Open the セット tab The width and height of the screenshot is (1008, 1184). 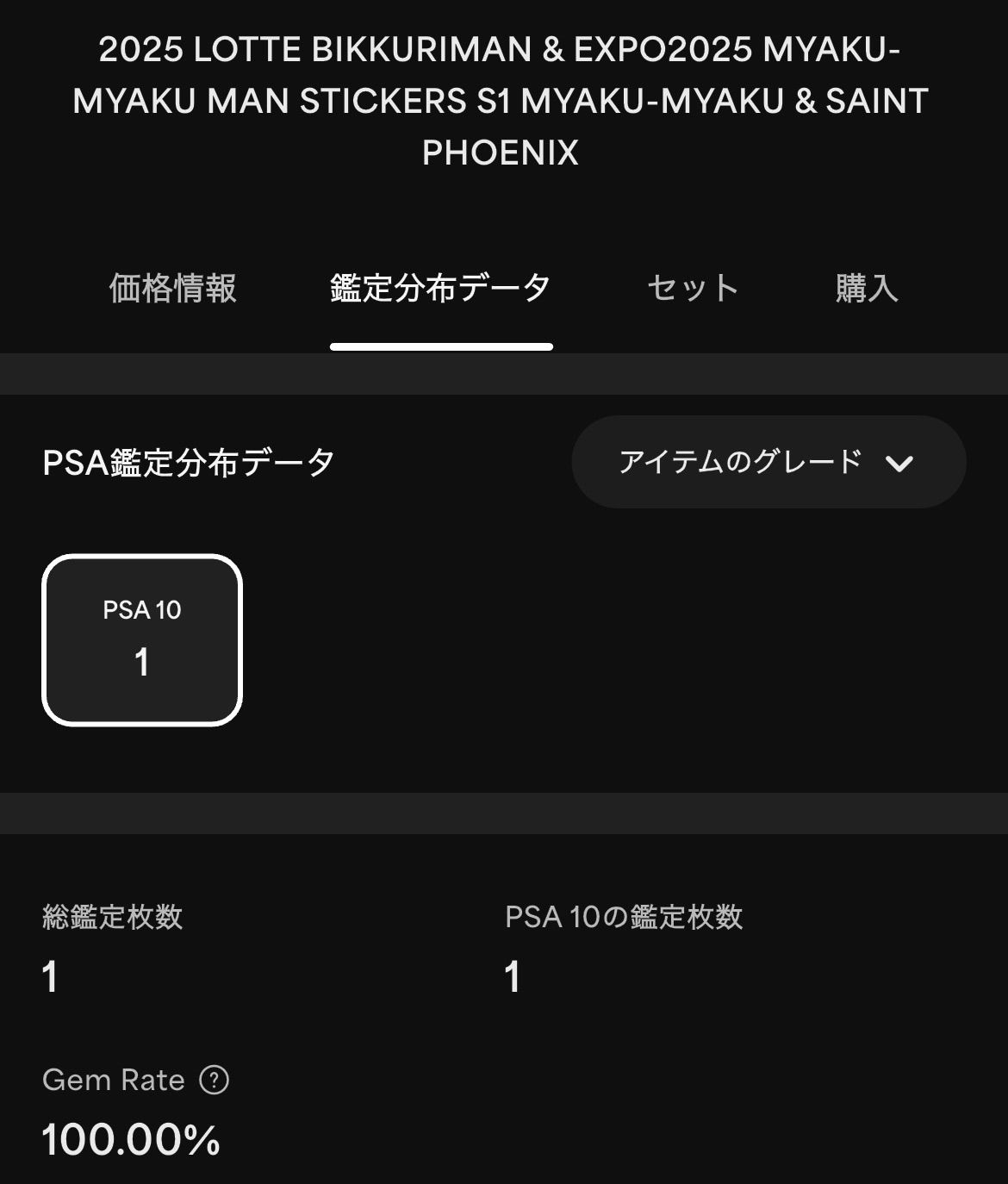pos(693,288)
